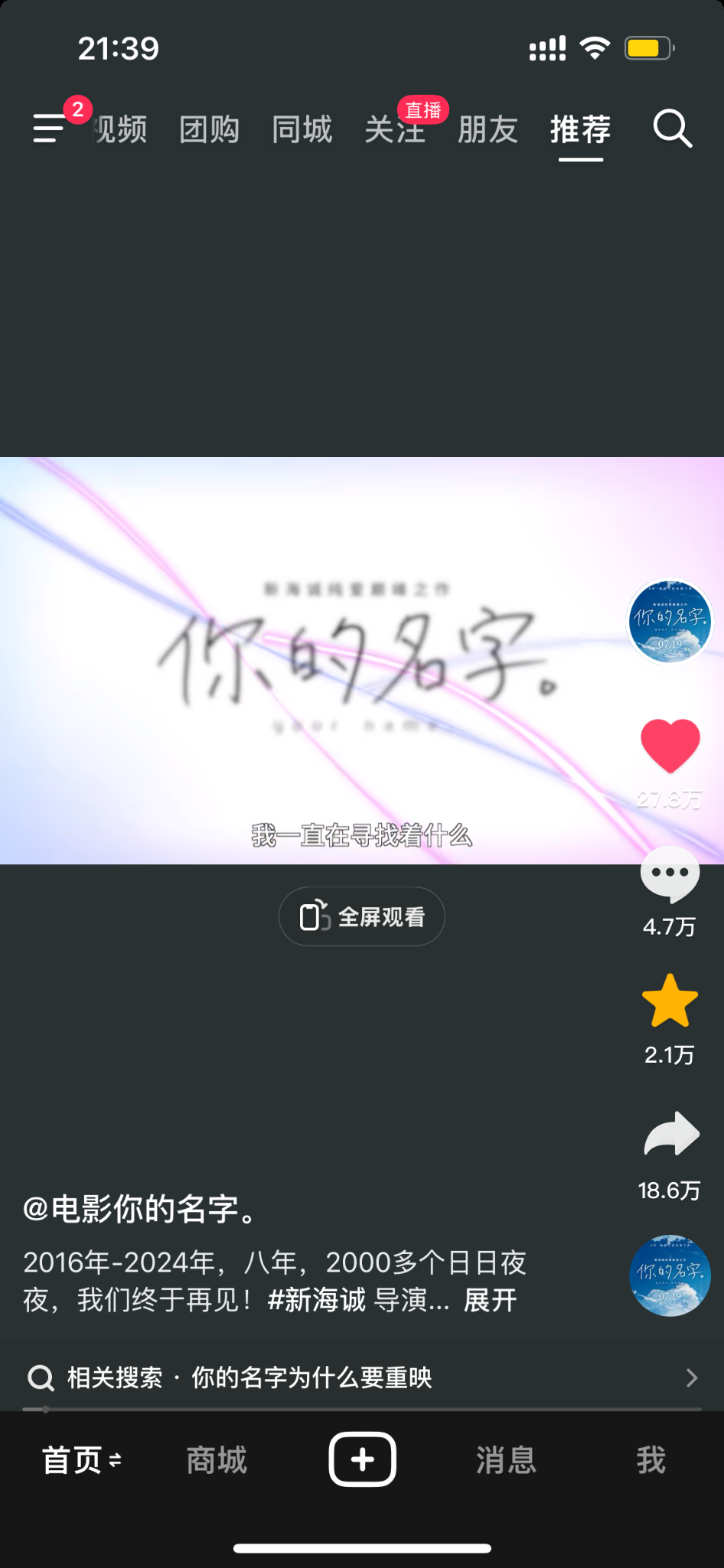Image resolution: width=724 pixels, height=1568 pixels.
Task: Open the comments on this video
Action: tap(670, 874)
